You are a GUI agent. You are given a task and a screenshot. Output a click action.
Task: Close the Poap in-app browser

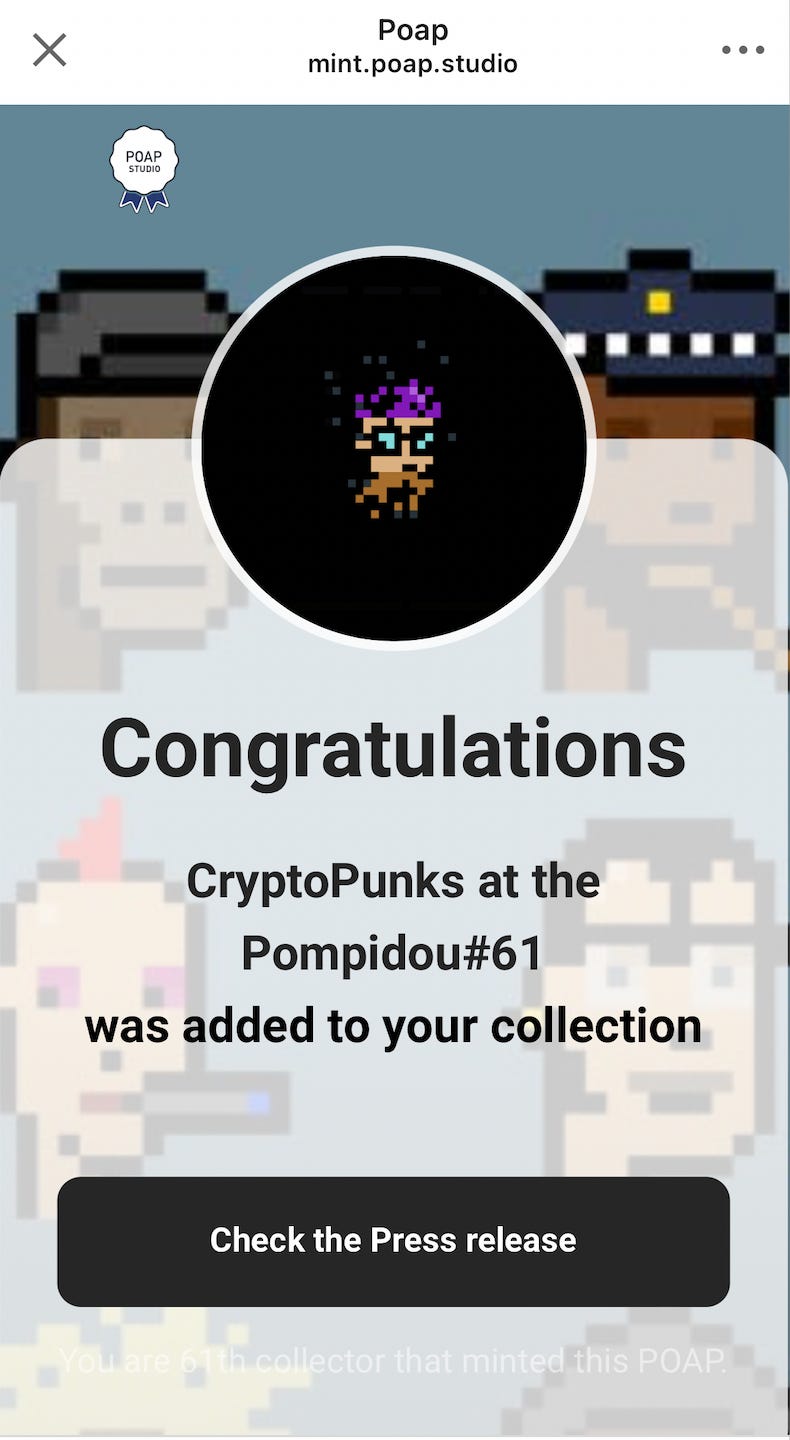tap(49, 49)
